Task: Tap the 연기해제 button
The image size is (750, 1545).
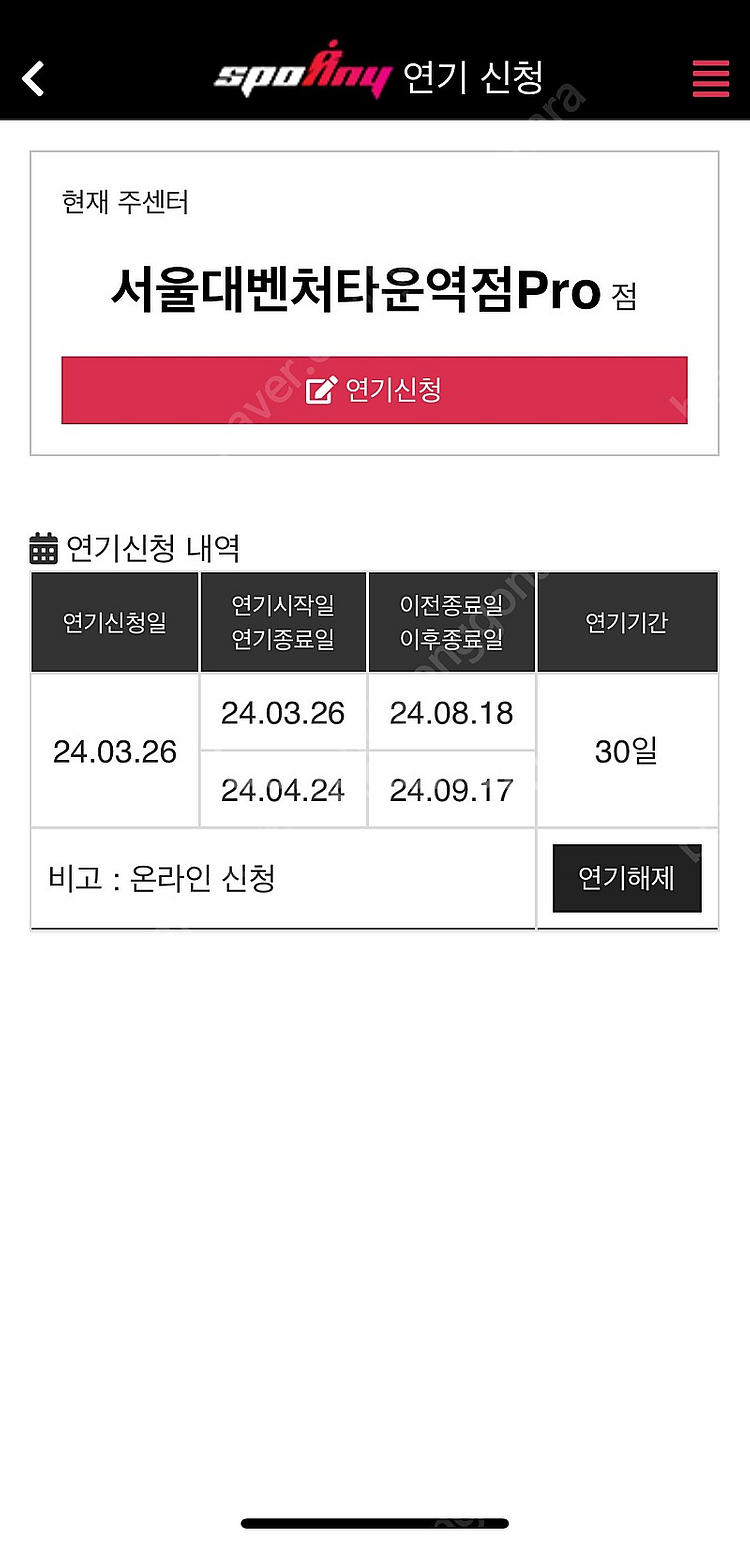Action: (627, 878)
